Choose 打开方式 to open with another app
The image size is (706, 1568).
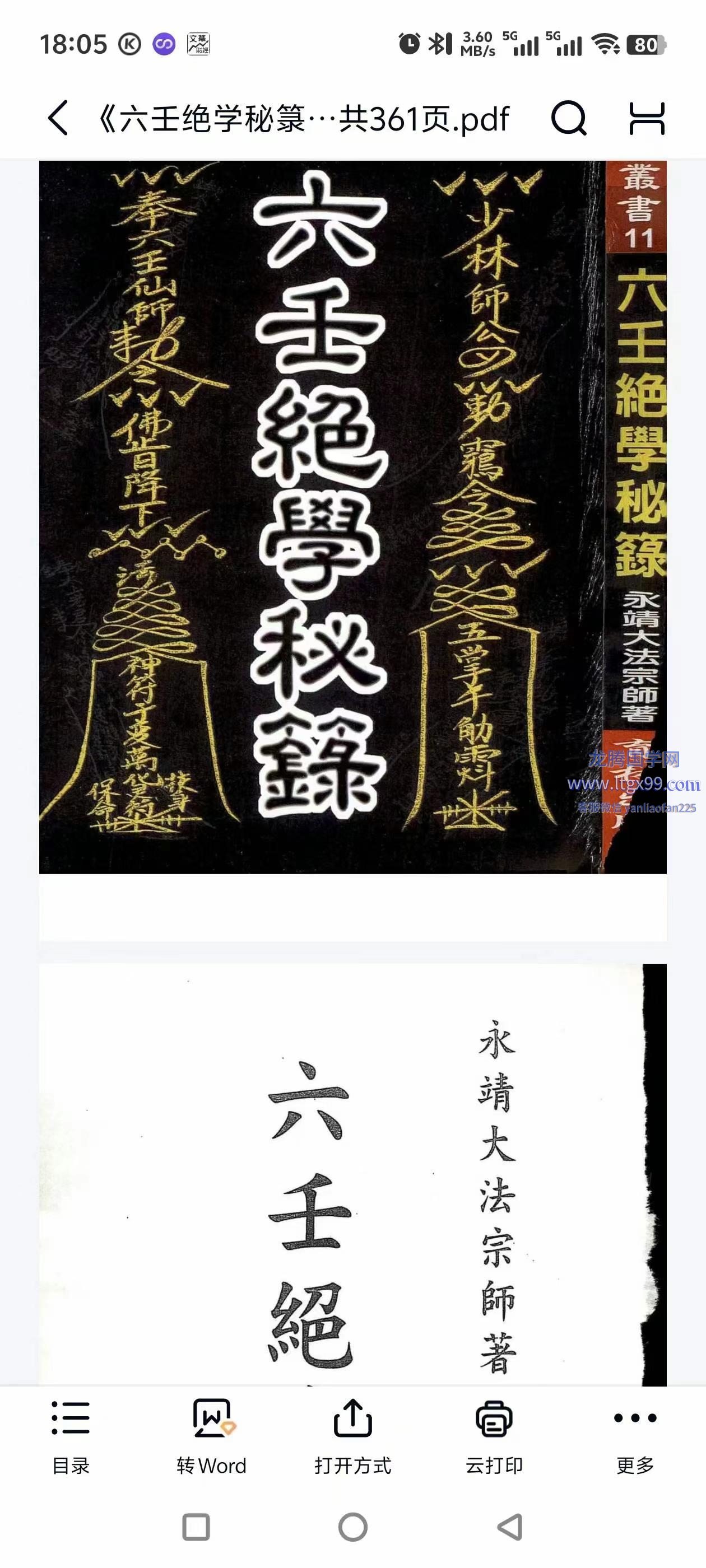[x=352, y=1436]
